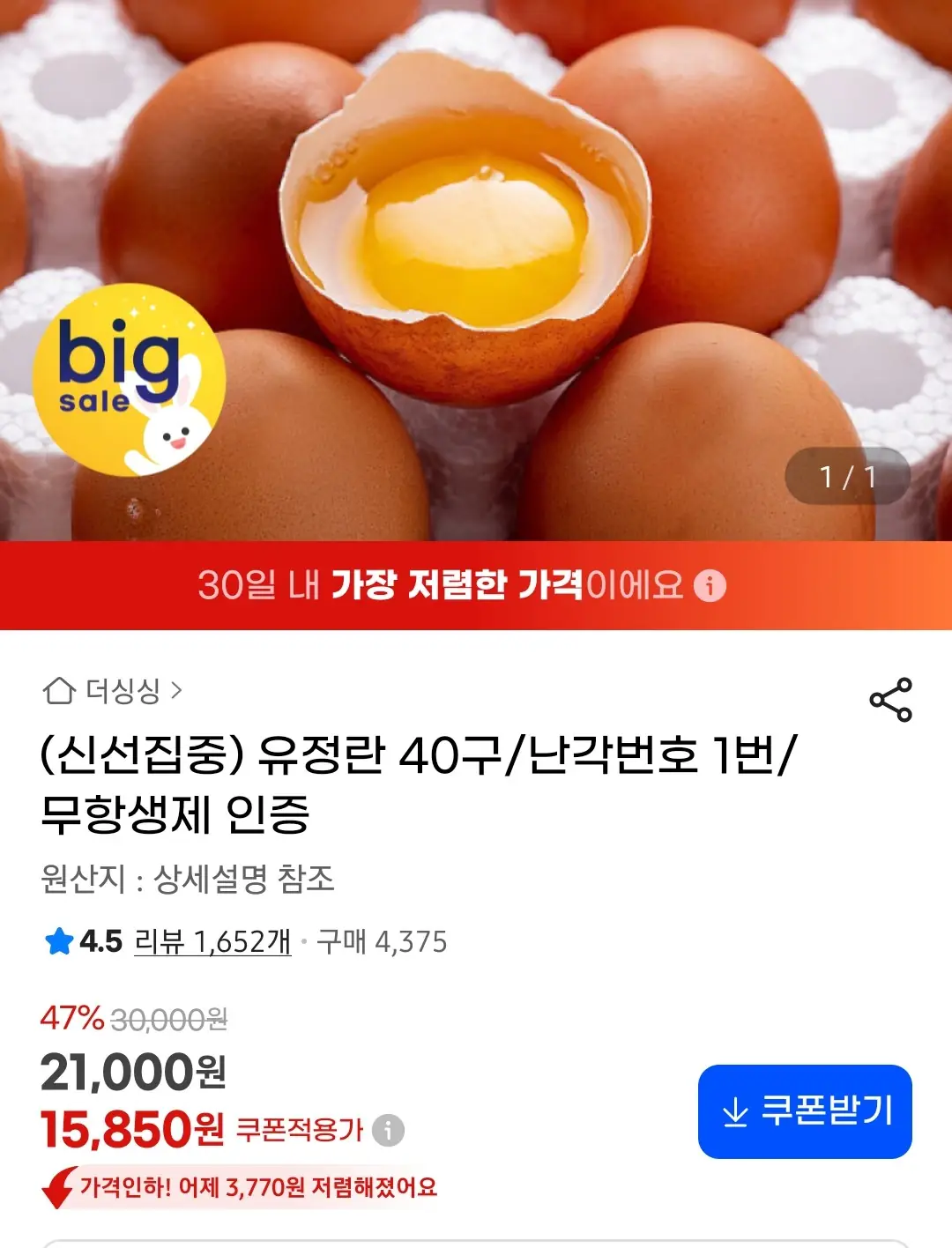View the egg product image full screen

tap(476, 264)
